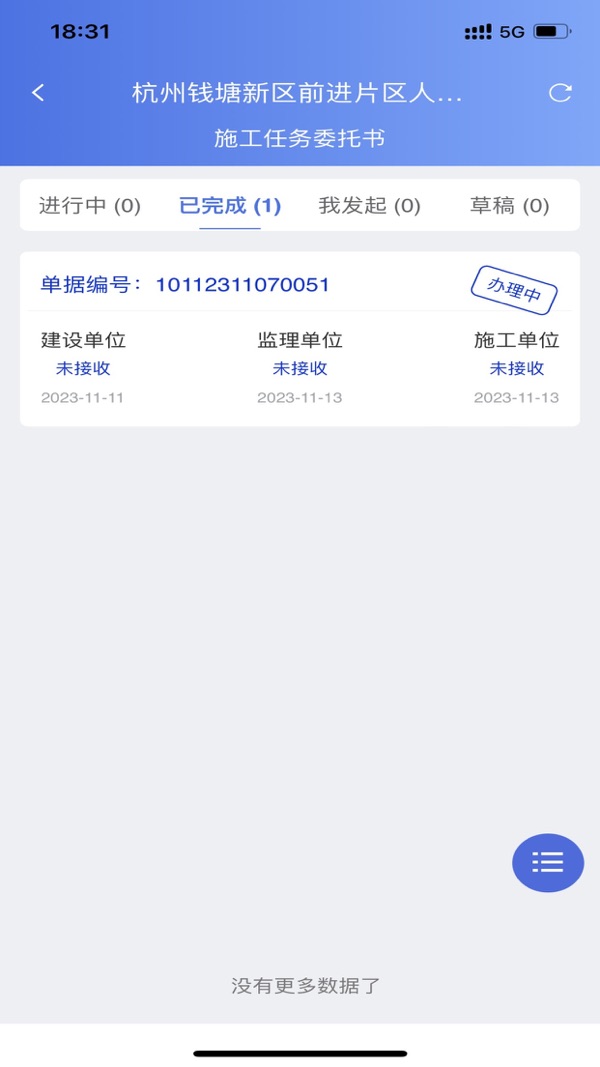
Task: Tap the floating list menu button
Action: (548, 862)
